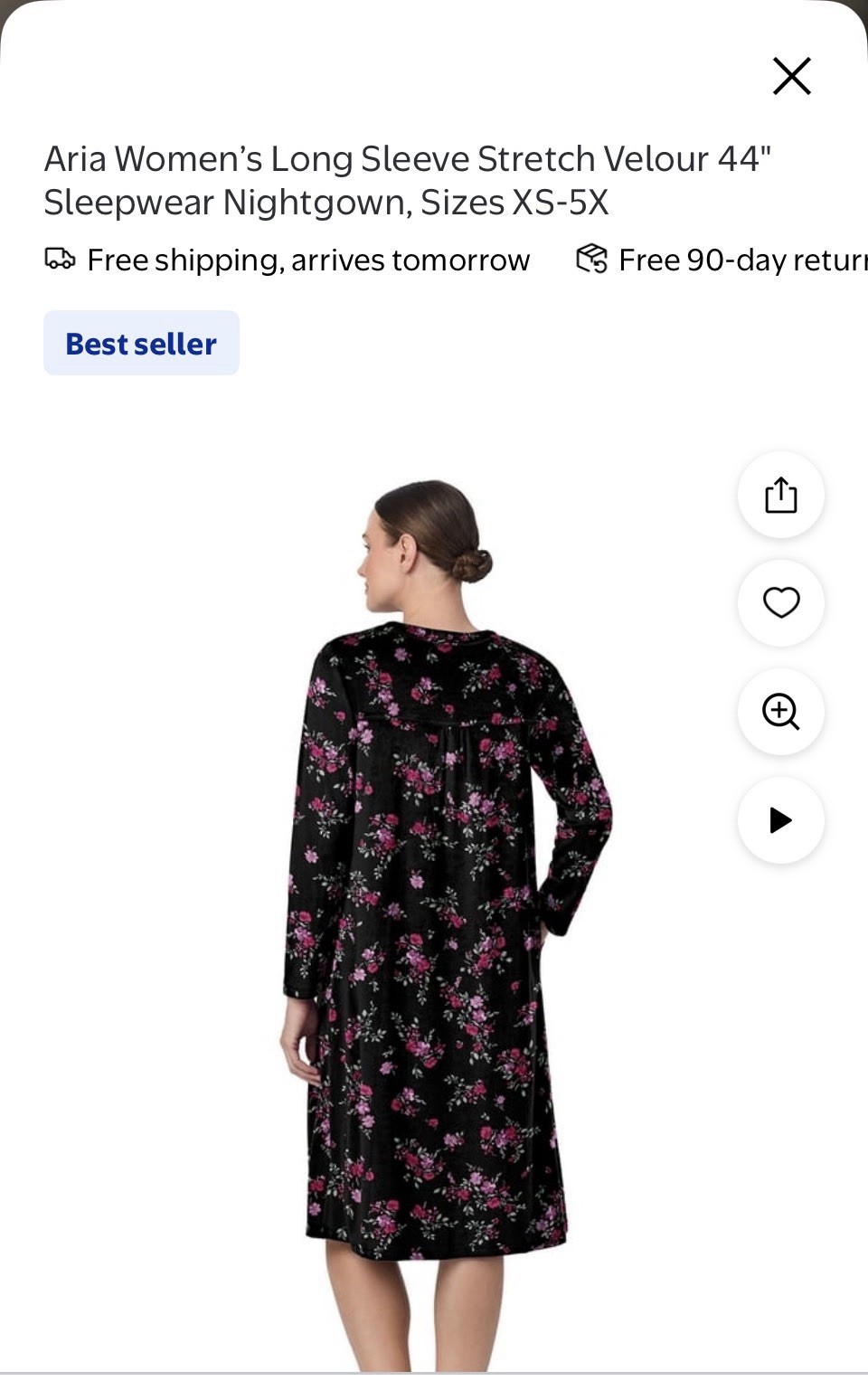Play the product video

pos(780,820)
